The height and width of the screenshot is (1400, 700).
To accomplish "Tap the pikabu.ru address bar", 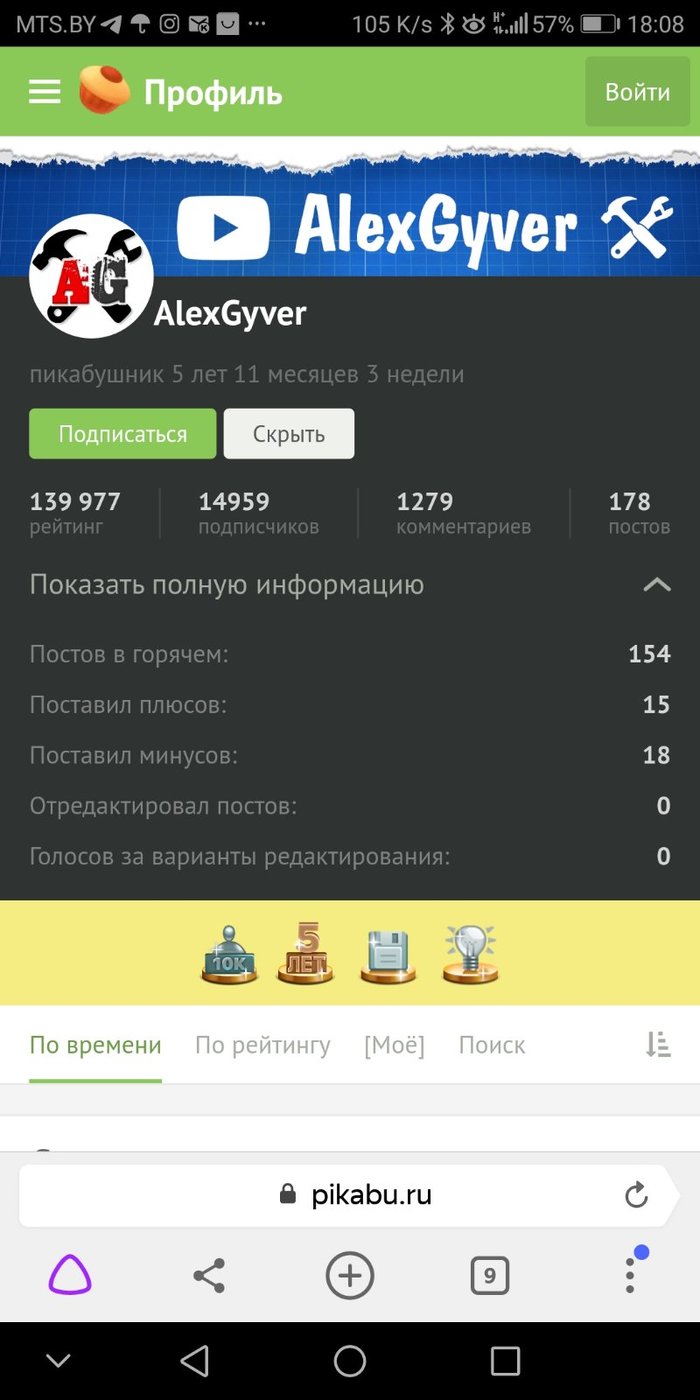I will pos(370,1194).
